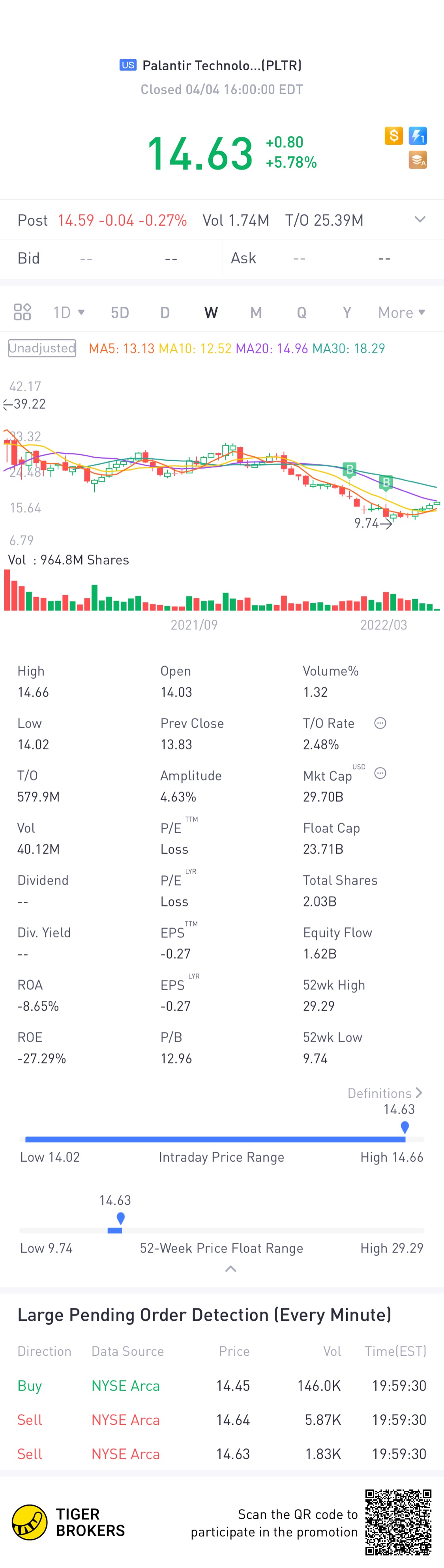The image size is (444, 1568).
Task: Open the chart layout grid icon
Action: pyautogui.click(x=22, y=312)
